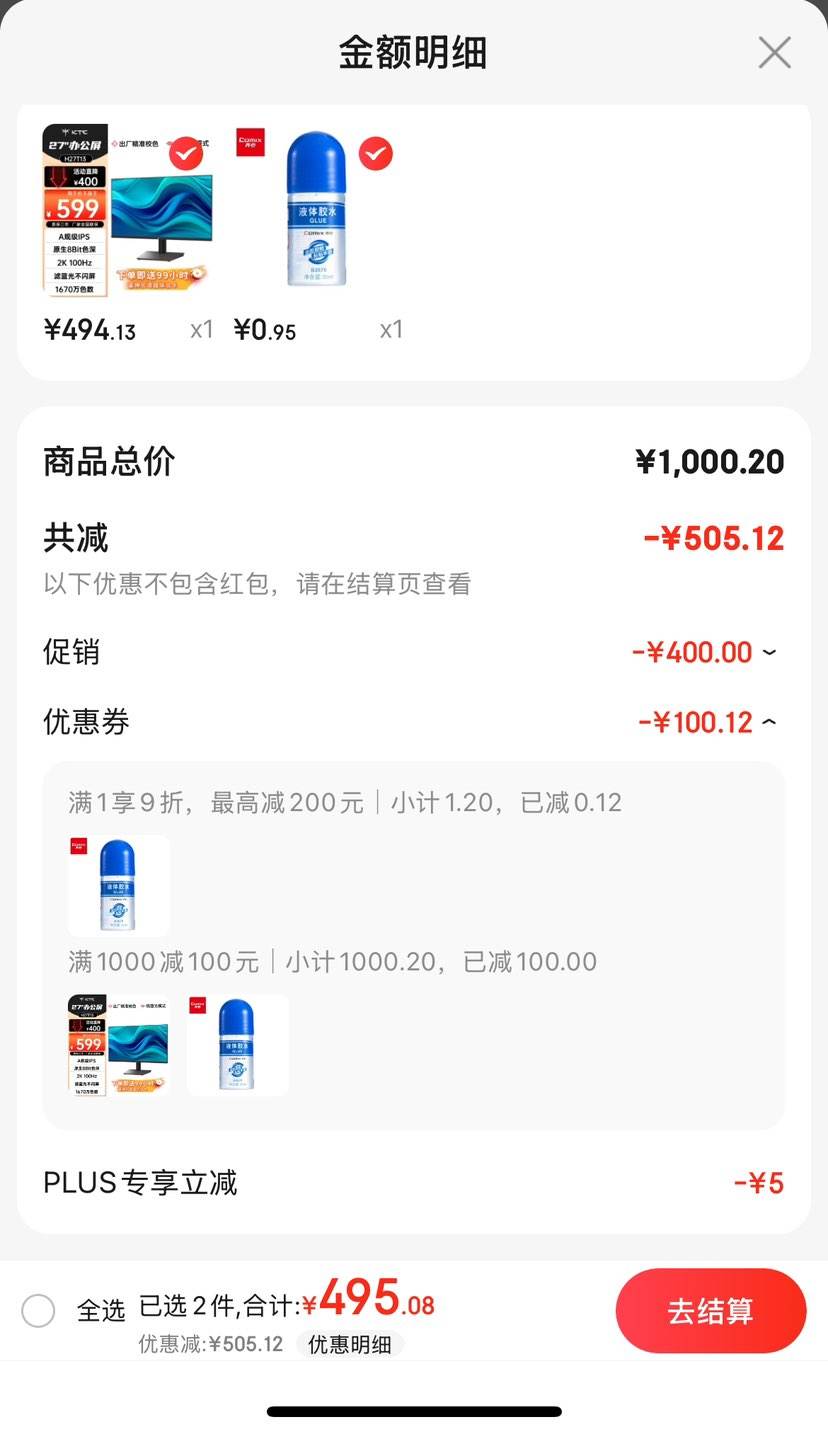The height and width of the screenshot is (1434, 828).
Task: Deselect the glue bottle's red checkmark
Action: 375,155
